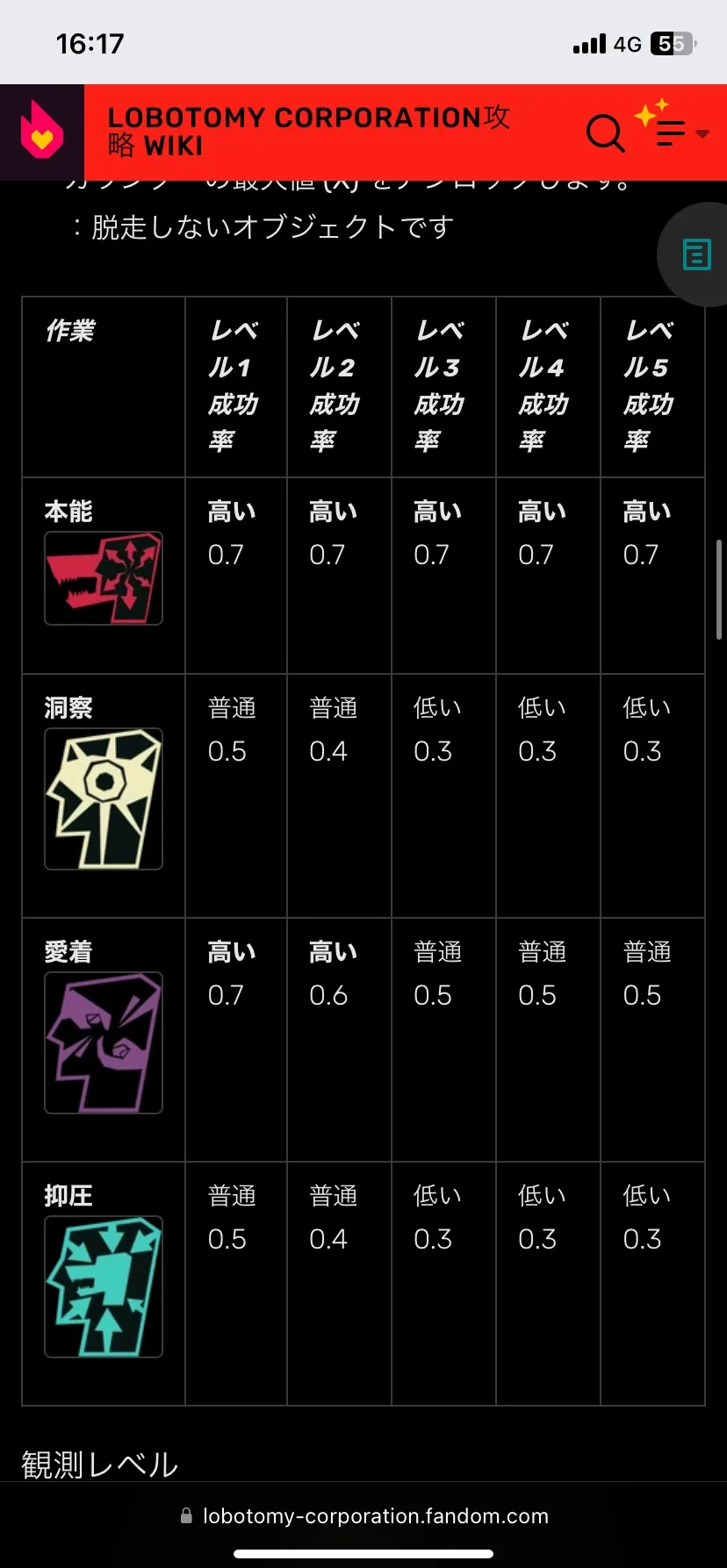Open the Fandom home logo
The image size is (727, 1568).
pos(41,132)
